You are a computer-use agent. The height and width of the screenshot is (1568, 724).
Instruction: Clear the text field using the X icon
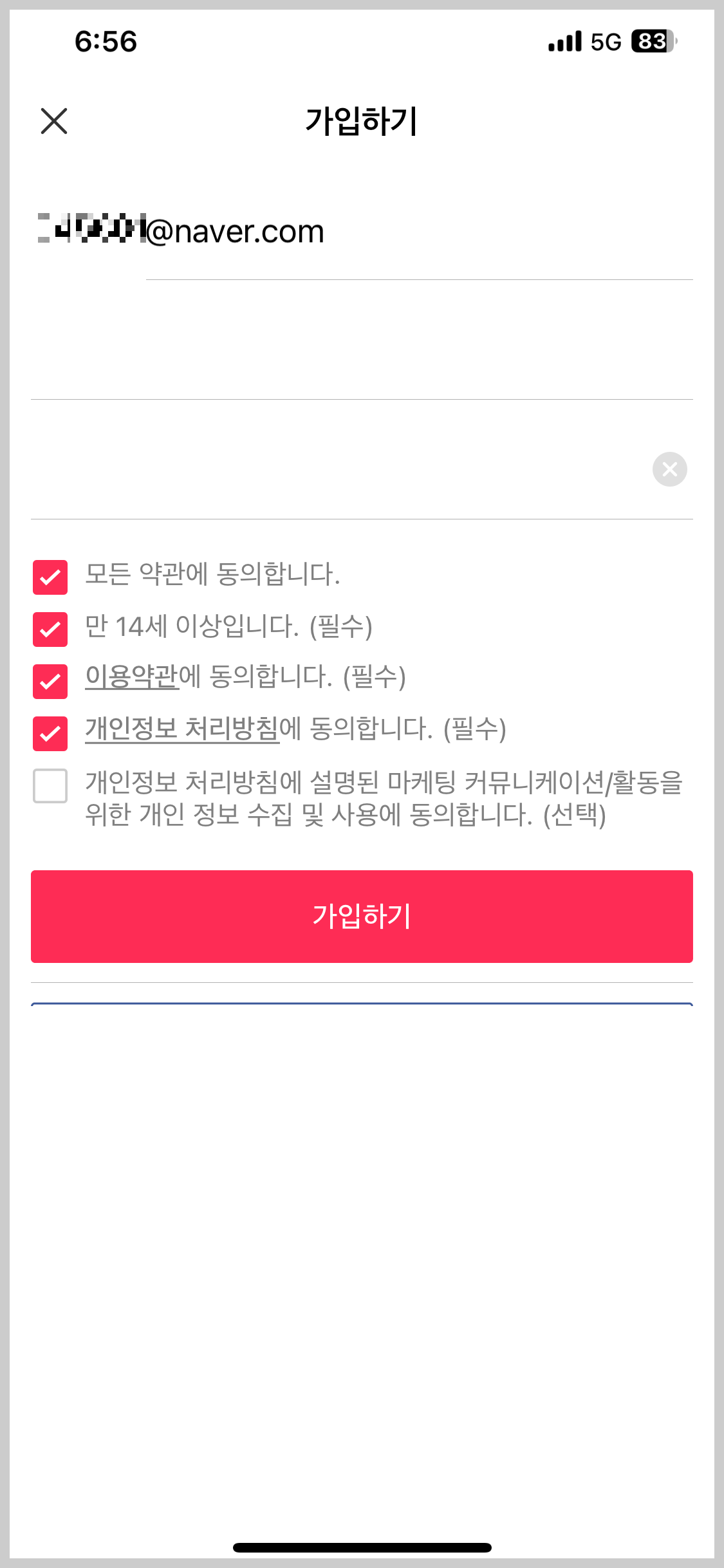(669, 469)
